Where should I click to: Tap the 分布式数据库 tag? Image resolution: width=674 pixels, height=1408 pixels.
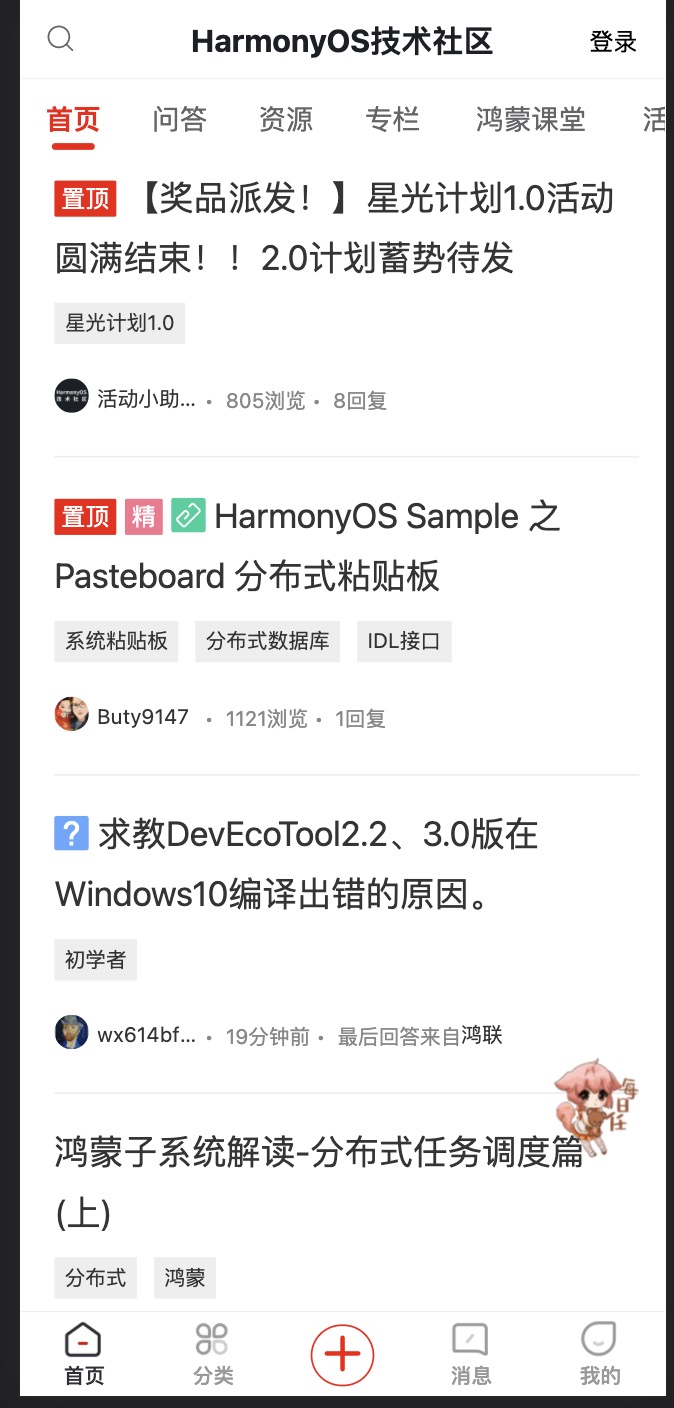click(x=267, y=641)
